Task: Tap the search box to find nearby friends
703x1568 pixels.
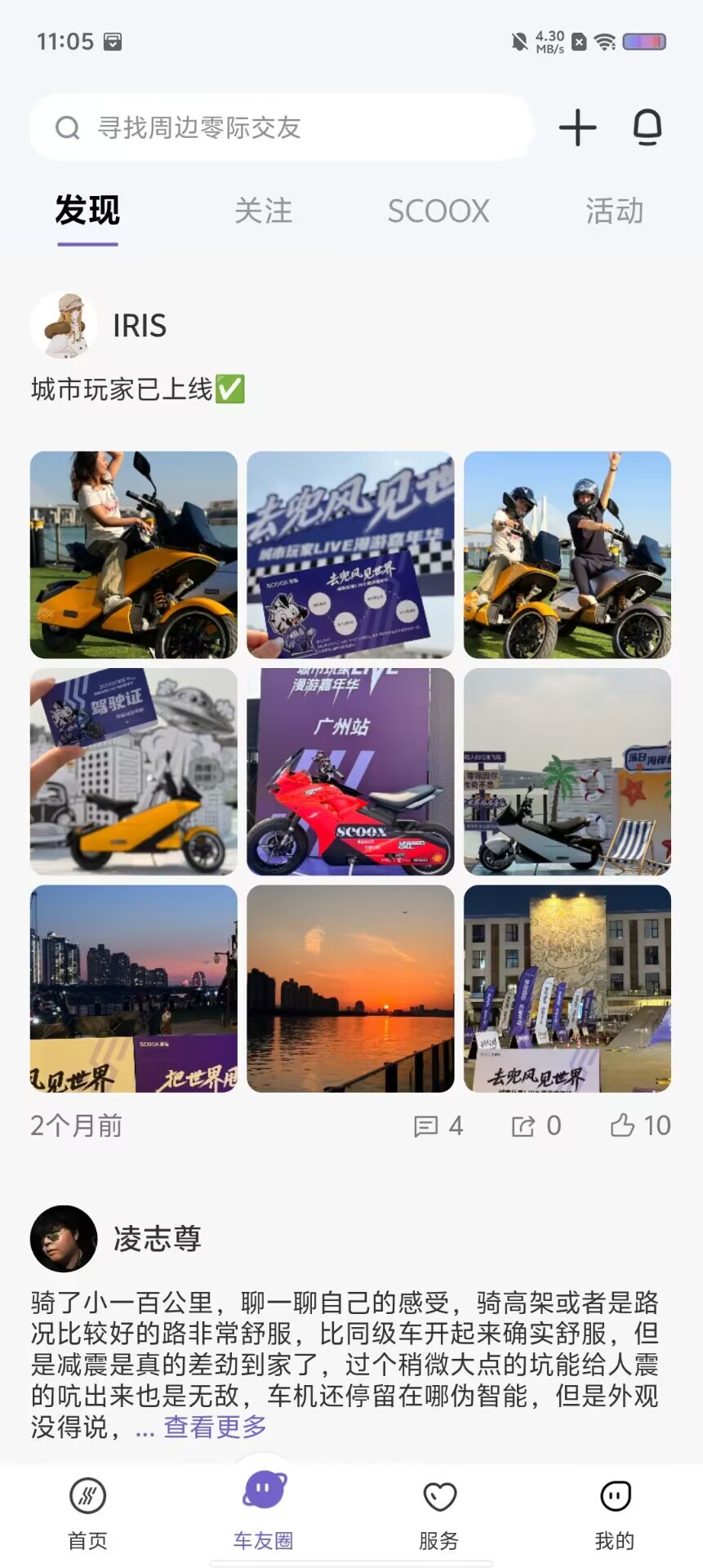Action: click(x=282, y=127)
